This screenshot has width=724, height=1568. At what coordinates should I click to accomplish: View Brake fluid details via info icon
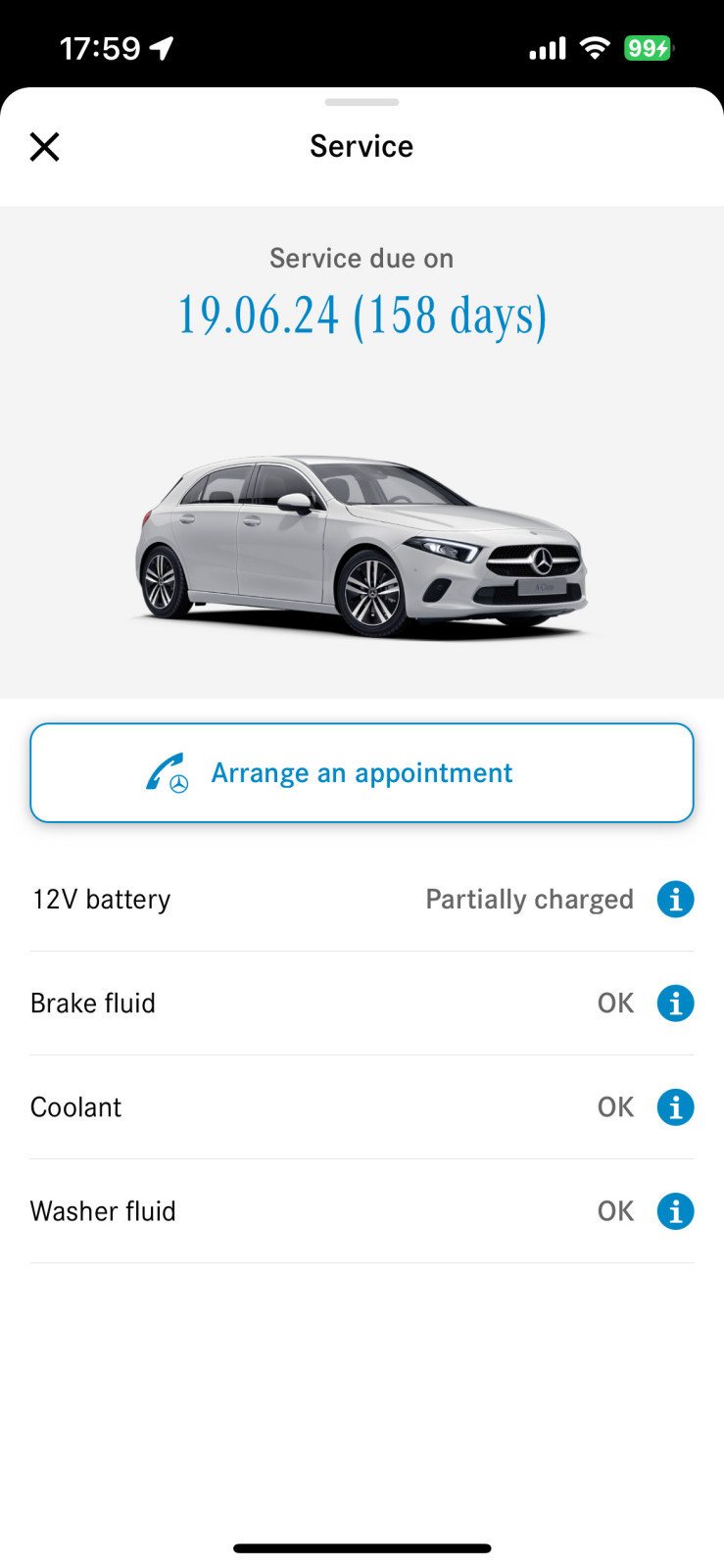click(x=675, y=1003)
